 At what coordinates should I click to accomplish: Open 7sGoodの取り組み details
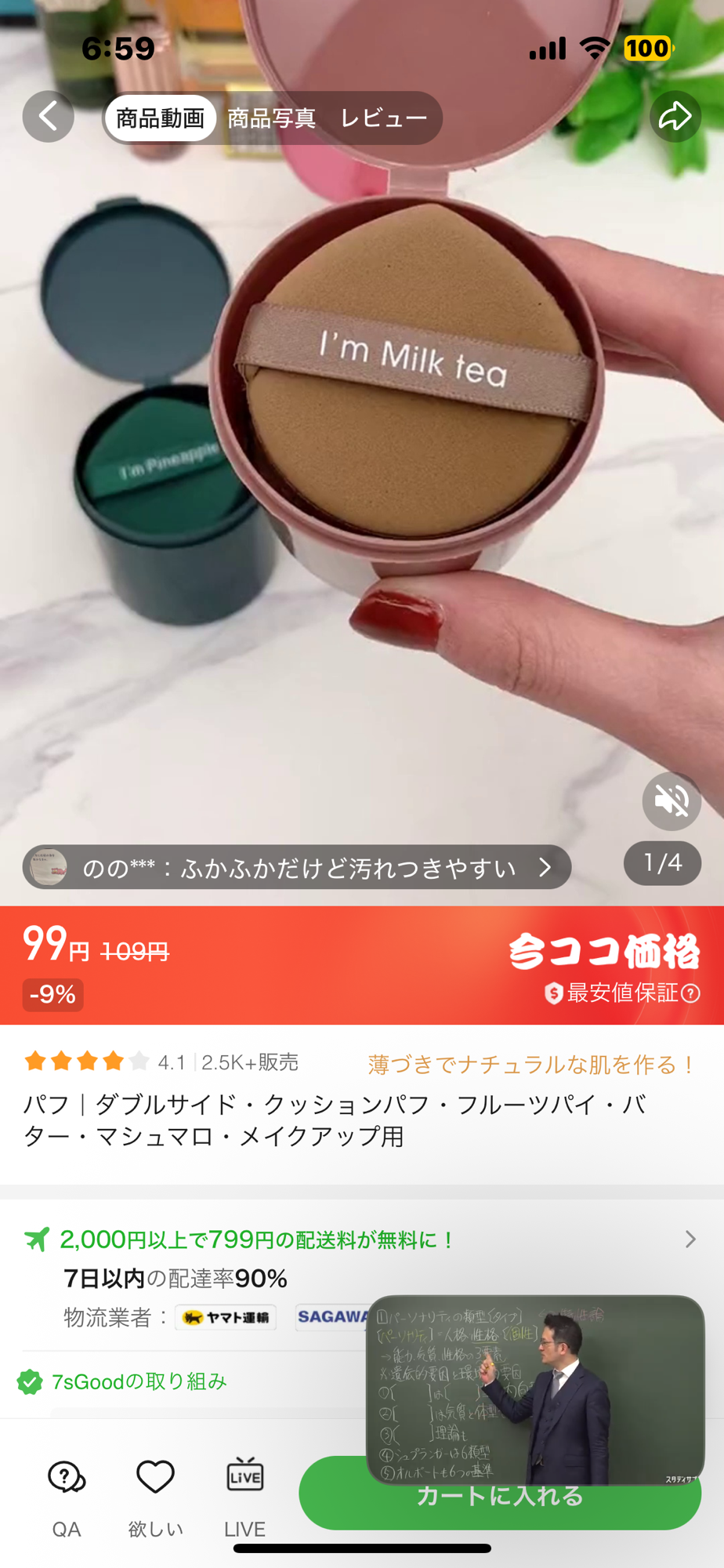pos(139,1381)
